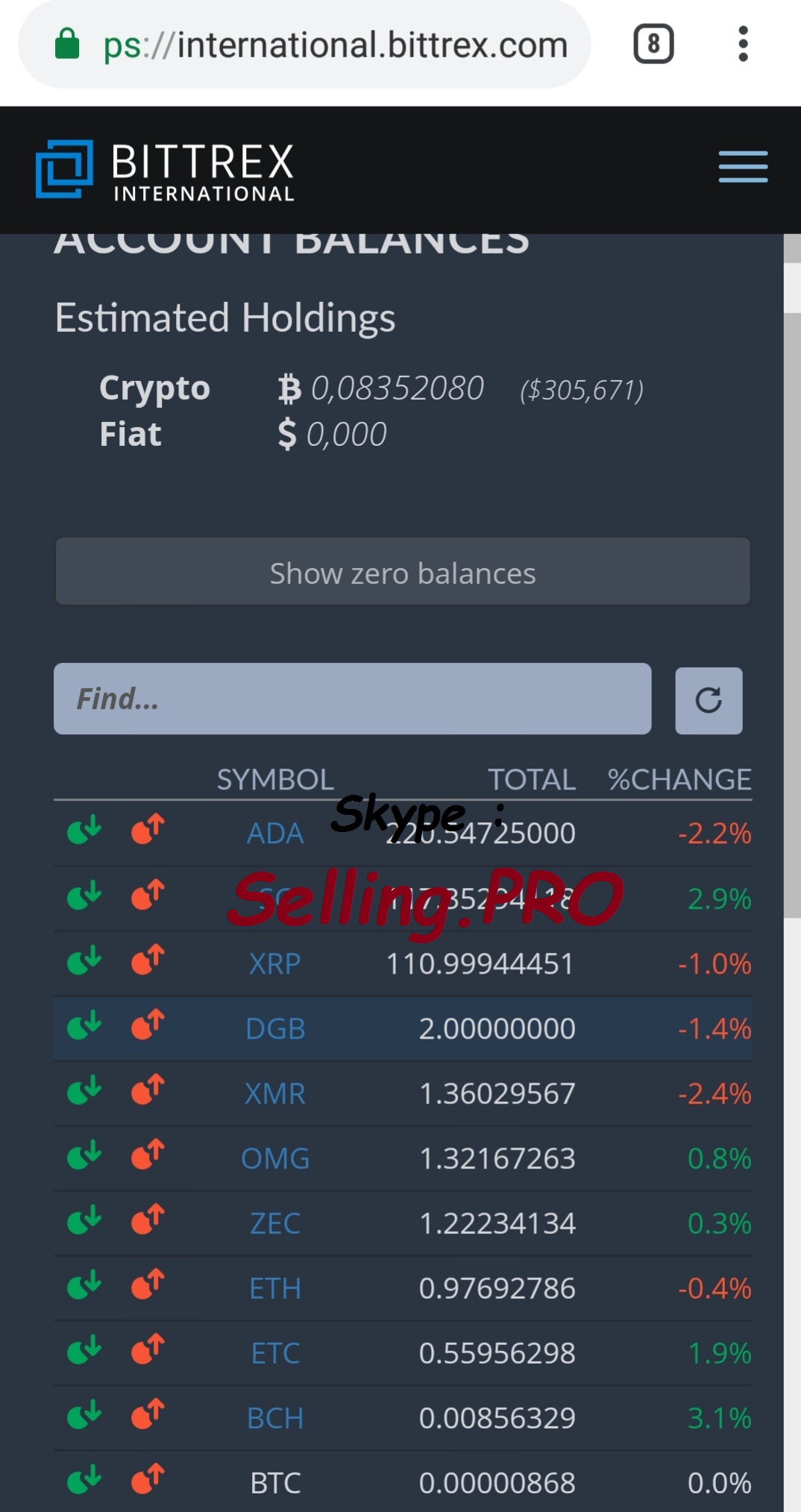Open the ZEC symbol link
Viewport: 801px width, 1512px height.
(x=275, y=1223)
